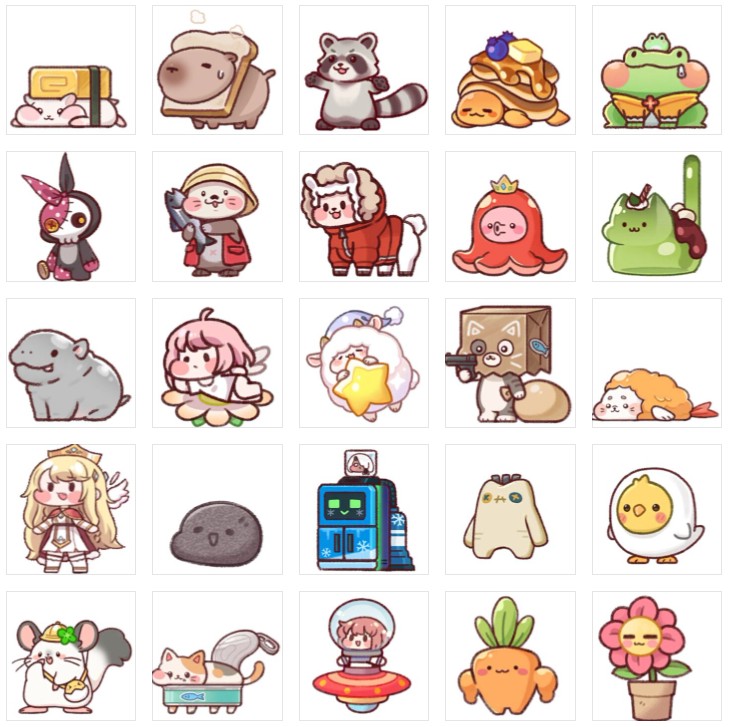Screen dimensions: 730x727
Task: Open the potted pink flower character
Action: tap(656, 655)
